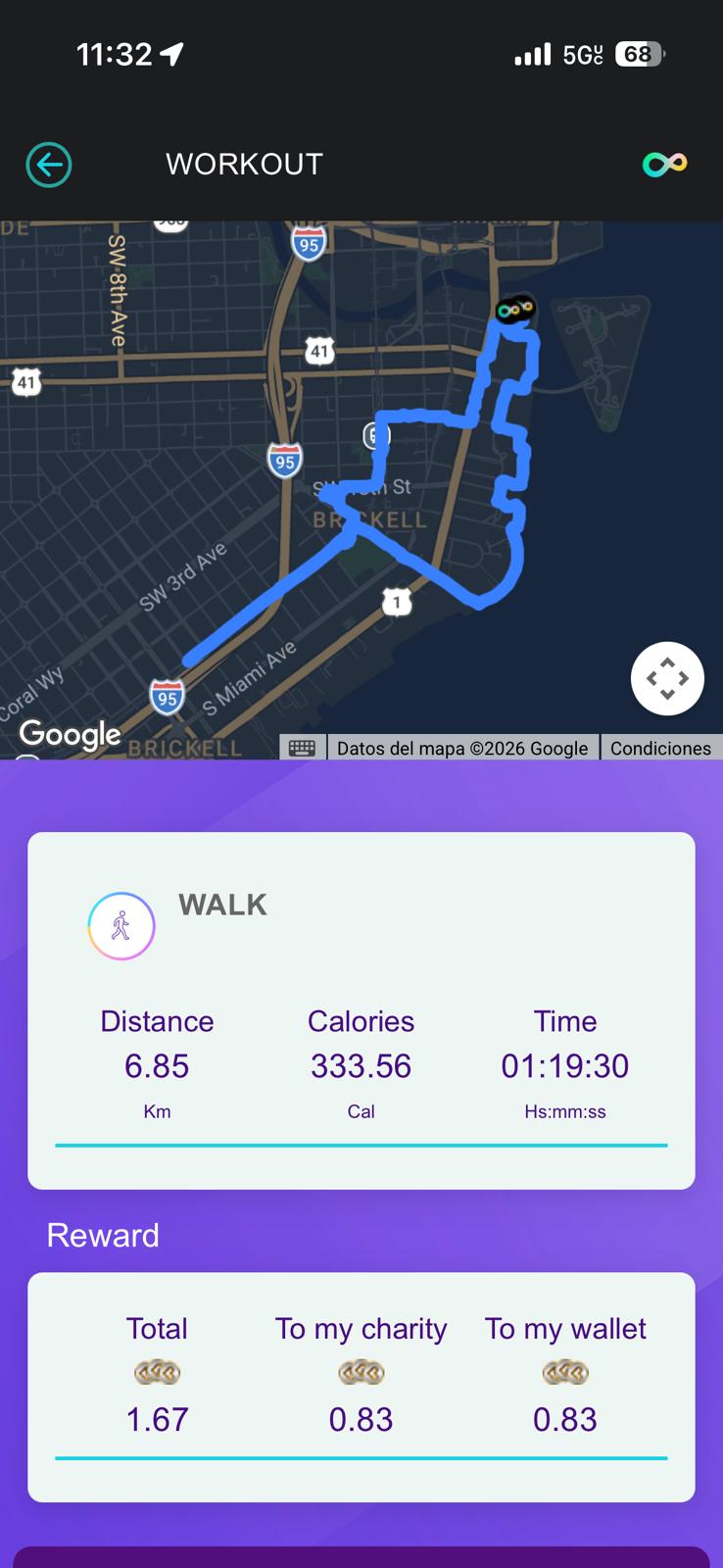The image size is (723, 1568).
Task: Expand the Reward section header
Action: pos(102,1236)
